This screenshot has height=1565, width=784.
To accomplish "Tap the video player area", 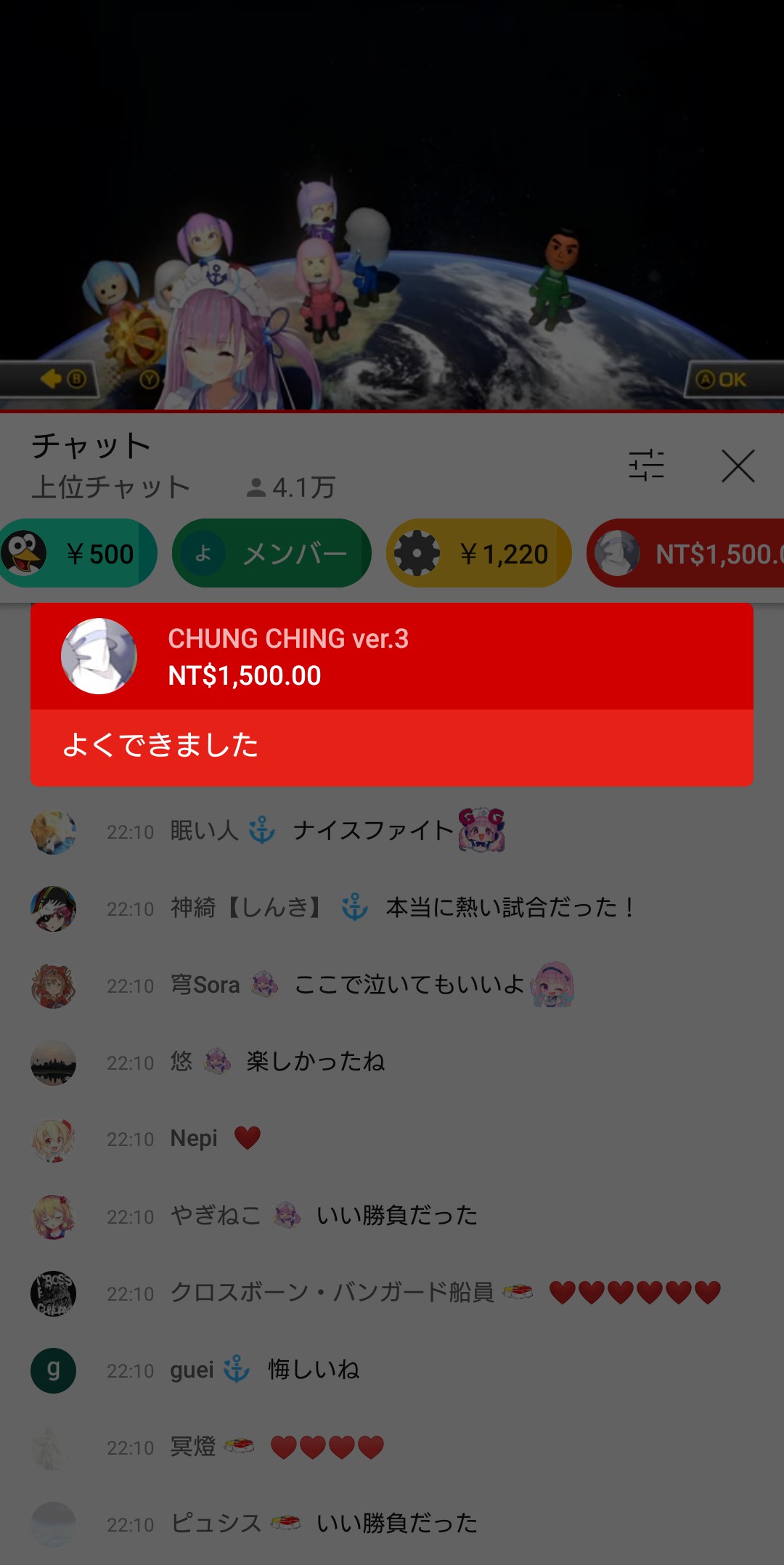I will tap(392, 206).
